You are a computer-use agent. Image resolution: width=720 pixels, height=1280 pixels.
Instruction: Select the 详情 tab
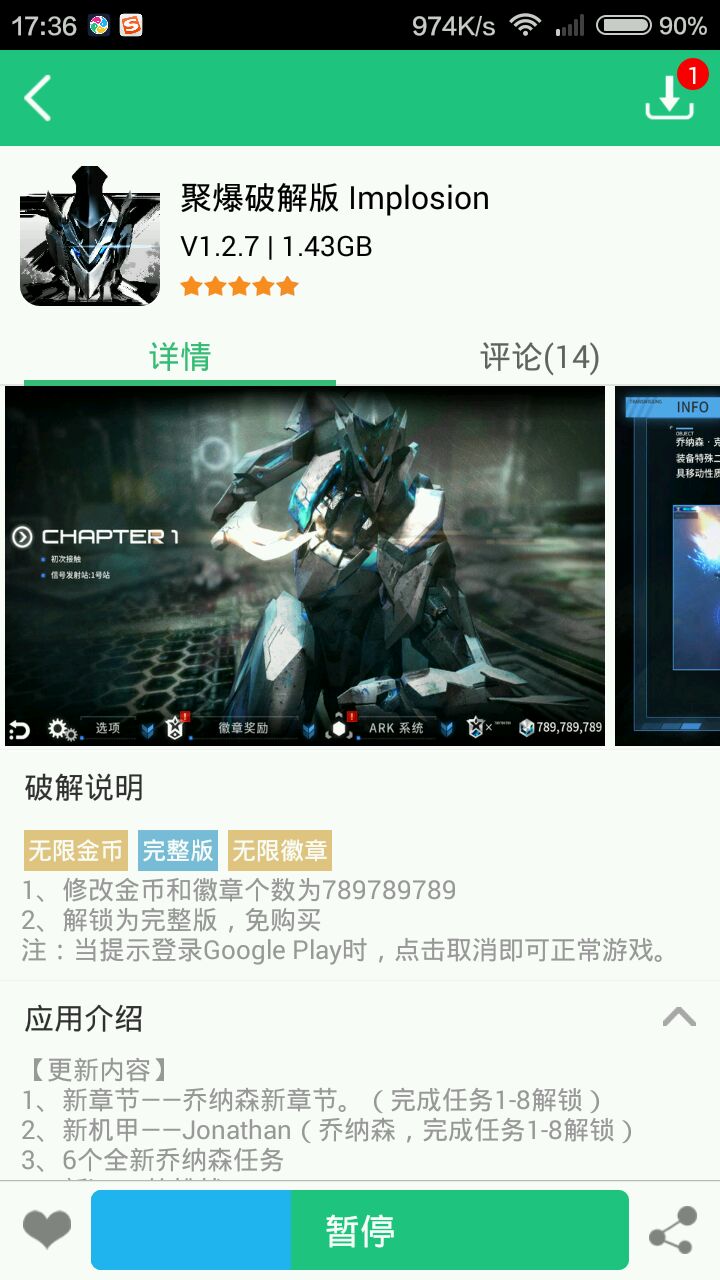click(180, 357)
